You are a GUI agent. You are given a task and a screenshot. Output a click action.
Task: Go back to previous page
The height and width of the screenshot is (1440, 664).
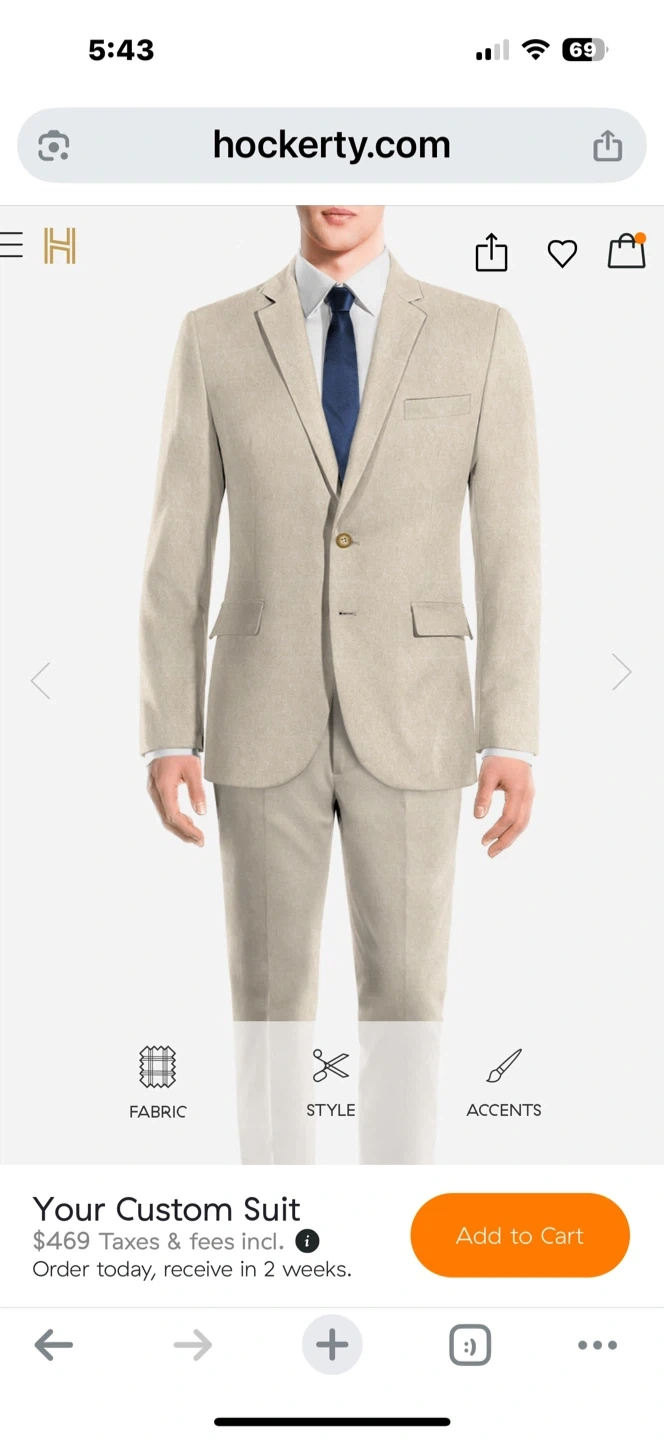tap(54, 1345)
